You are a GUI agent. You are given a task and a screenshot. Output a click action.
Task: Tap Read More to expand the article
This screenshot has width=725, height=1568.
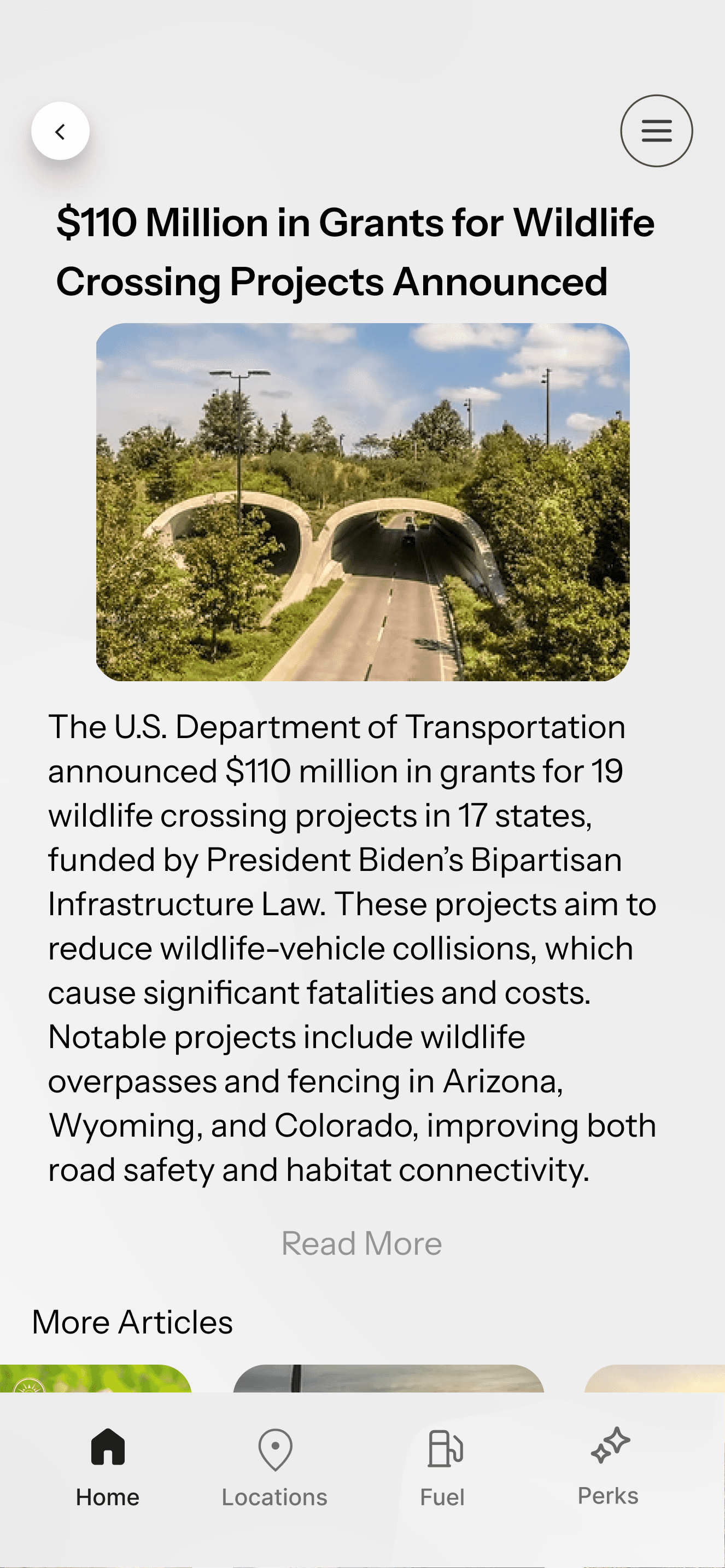[x=361, y=1243]
